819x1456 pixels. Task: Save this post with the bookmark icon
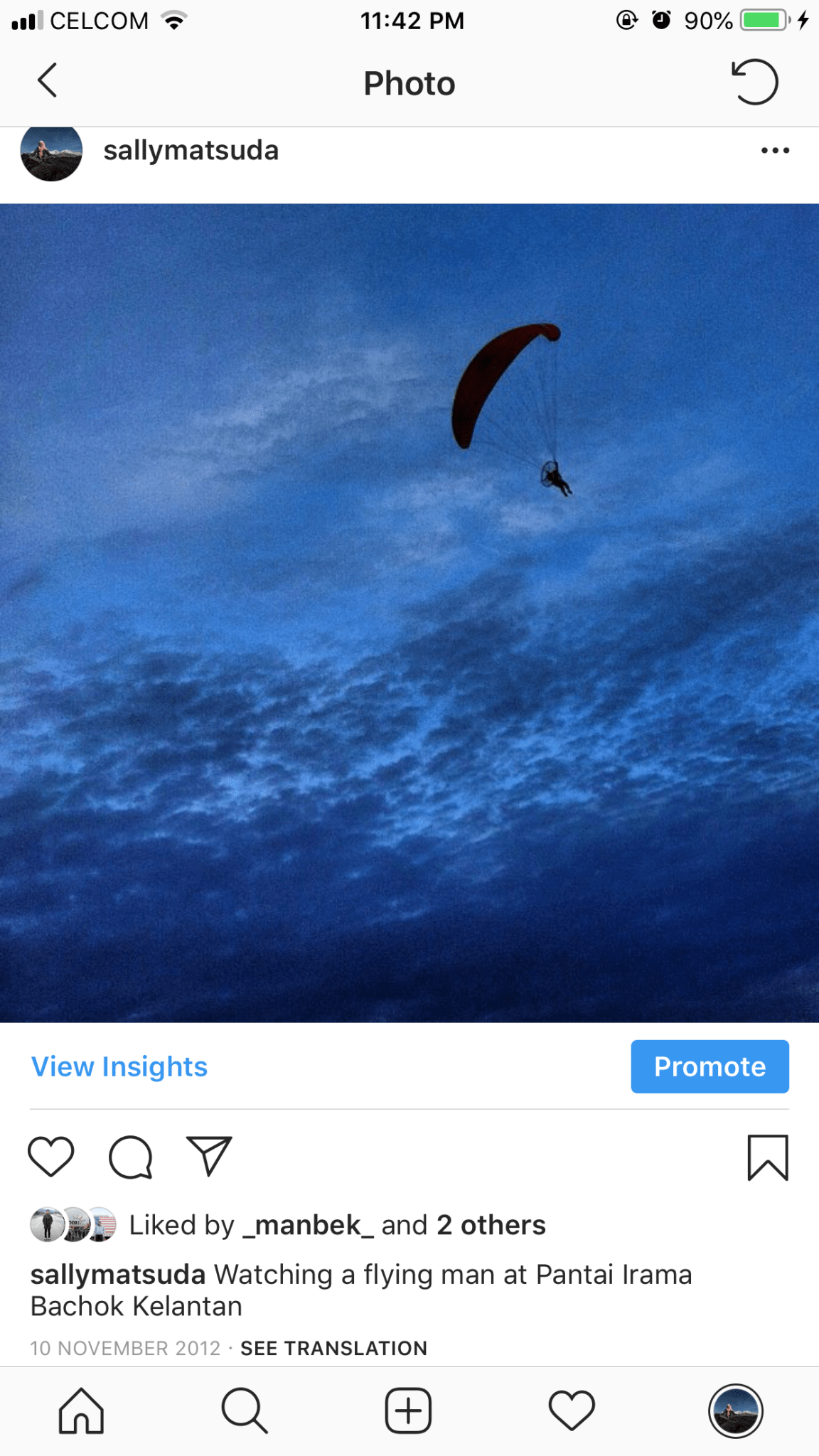tap(768, 1157)
